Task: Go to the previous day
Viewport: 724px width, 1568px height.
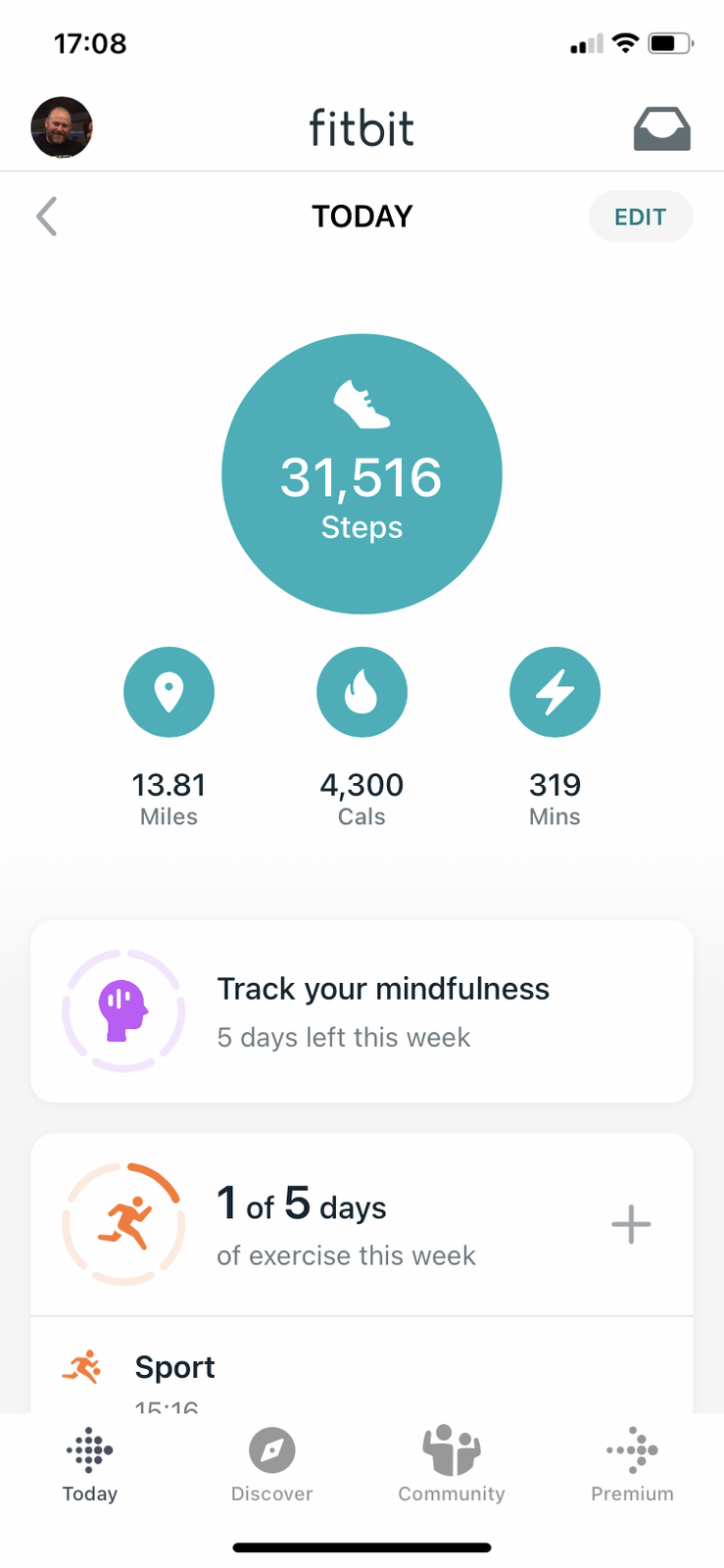Action: click(47, 217)
